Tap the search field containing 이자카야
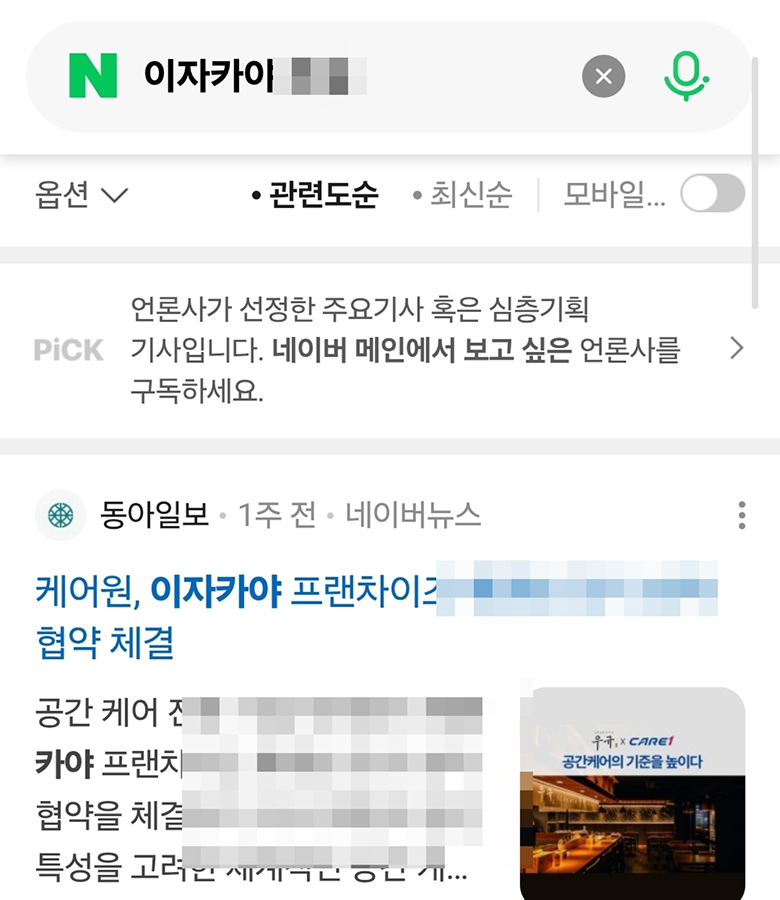780x900 pixels. tap(350, 77)
